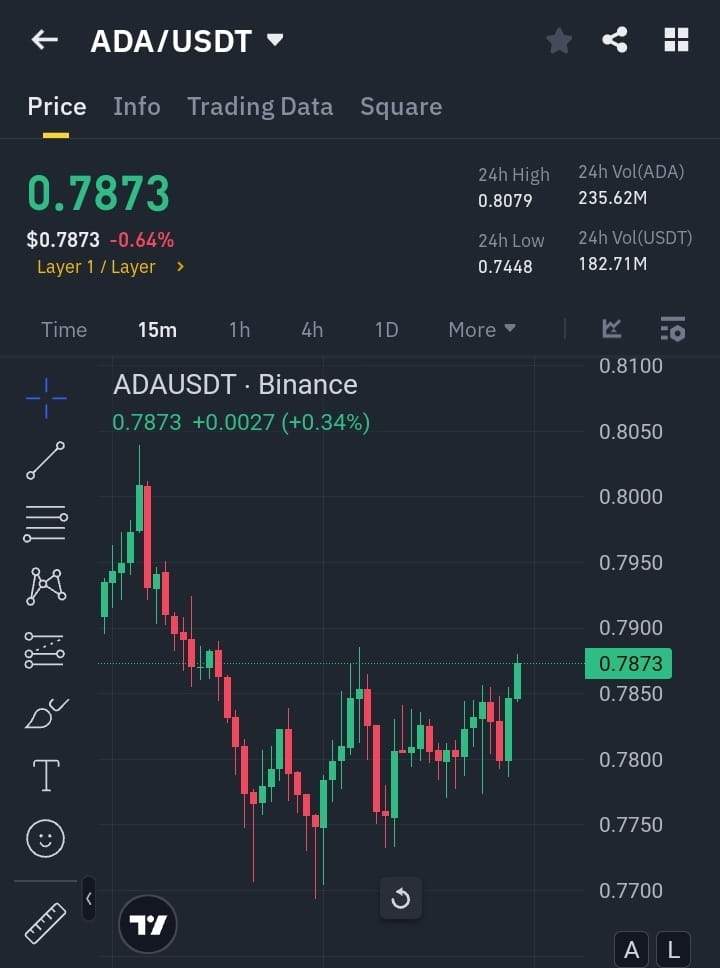This screenshot has width=720, height=968.
Task: Open the indicators panel
Action: 611,329
